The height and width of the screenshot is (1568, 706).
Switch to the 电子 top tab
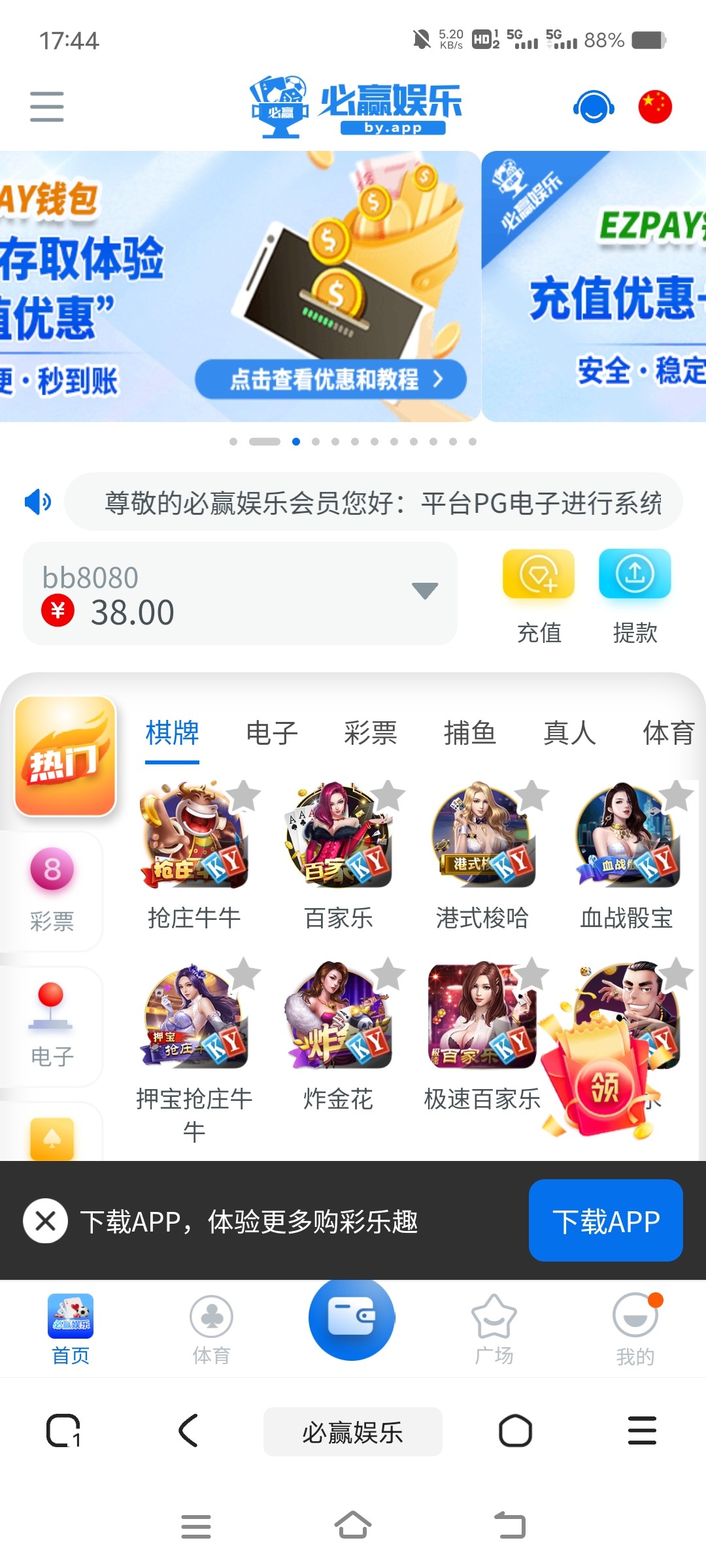(272, 733)
